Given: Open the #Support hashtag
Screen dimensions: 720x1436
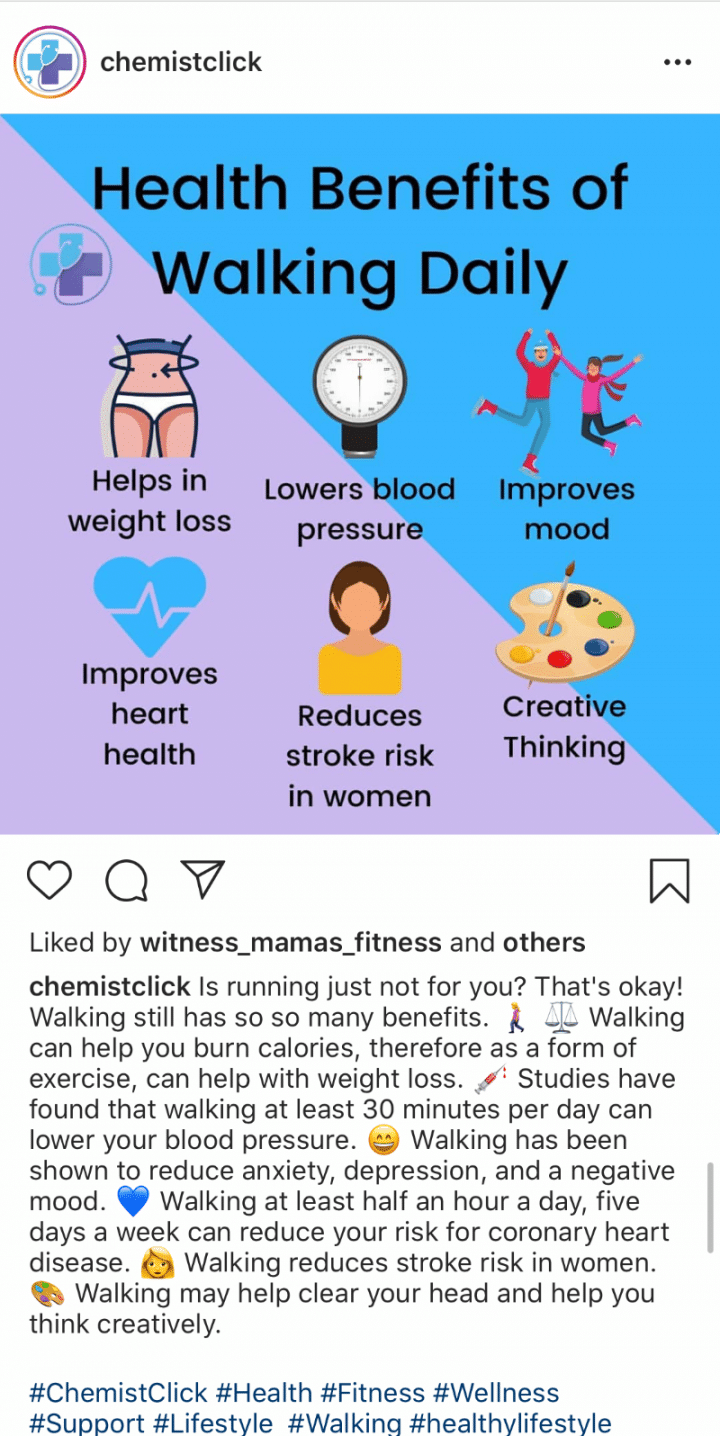Looking at the screenshot, I should pos(86,1423).
